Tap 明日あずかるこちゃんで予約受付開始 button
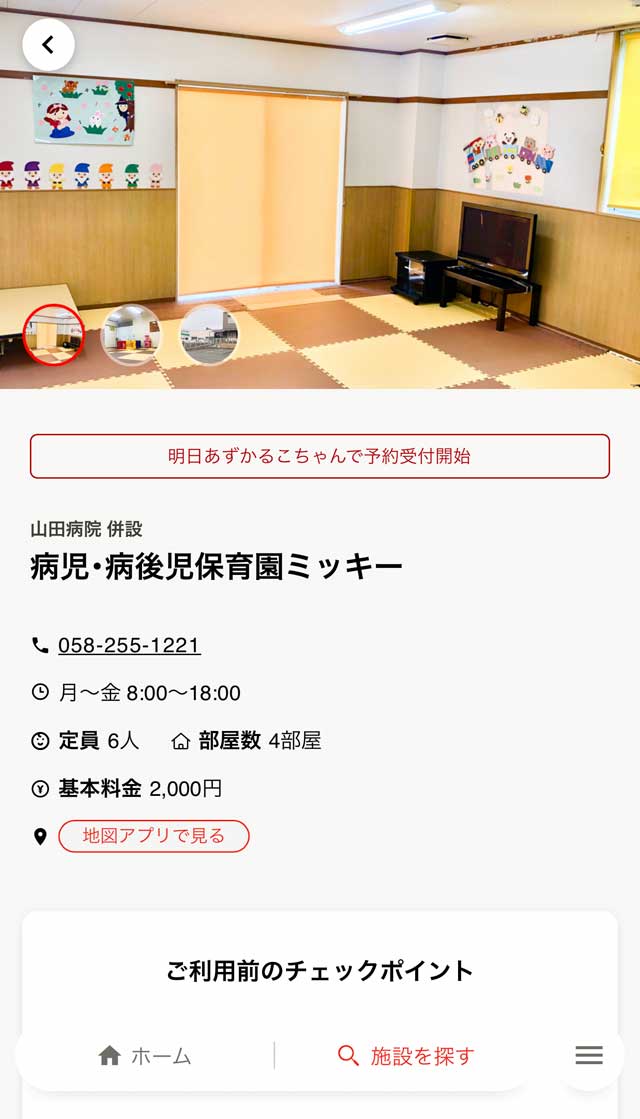 coord(320,456)
